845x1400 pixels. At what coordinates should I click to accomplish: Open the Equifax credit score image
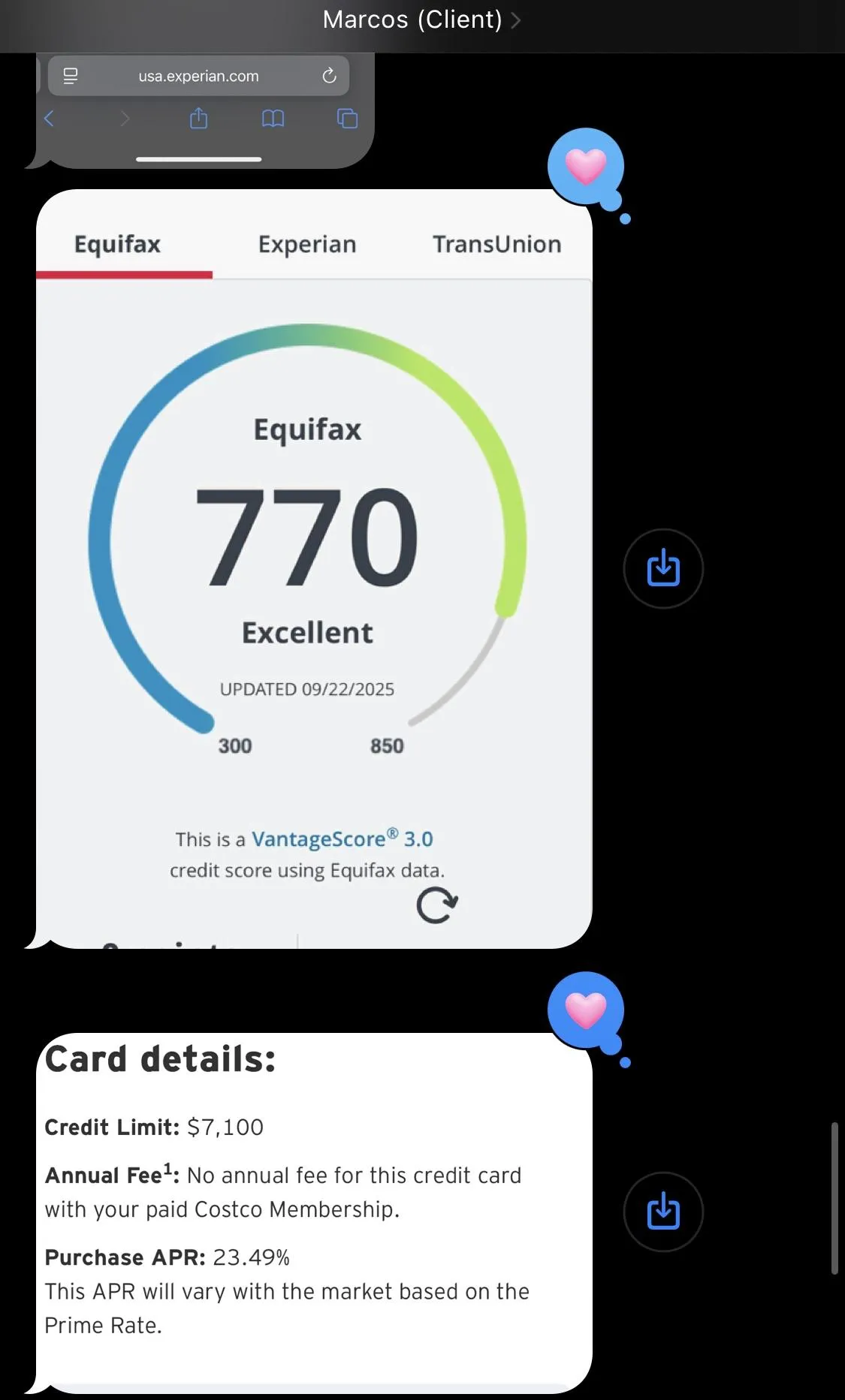(314, 569)
